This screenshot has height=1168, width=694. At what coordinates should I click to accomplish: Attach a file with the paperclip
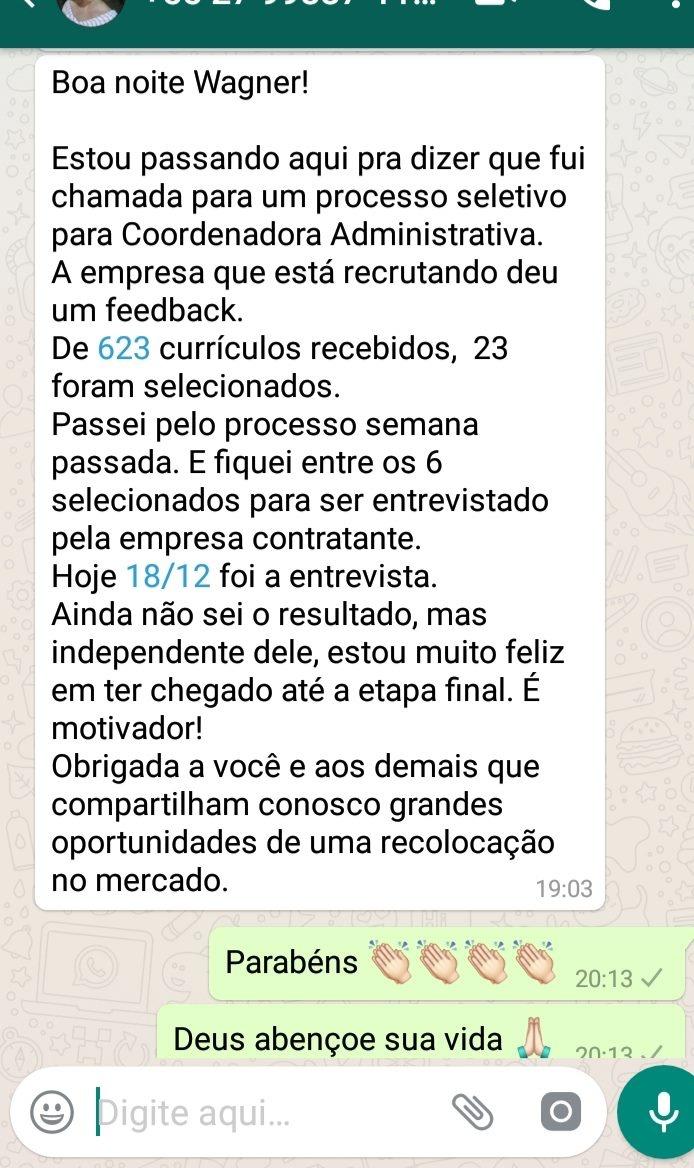pos(472,1111)
